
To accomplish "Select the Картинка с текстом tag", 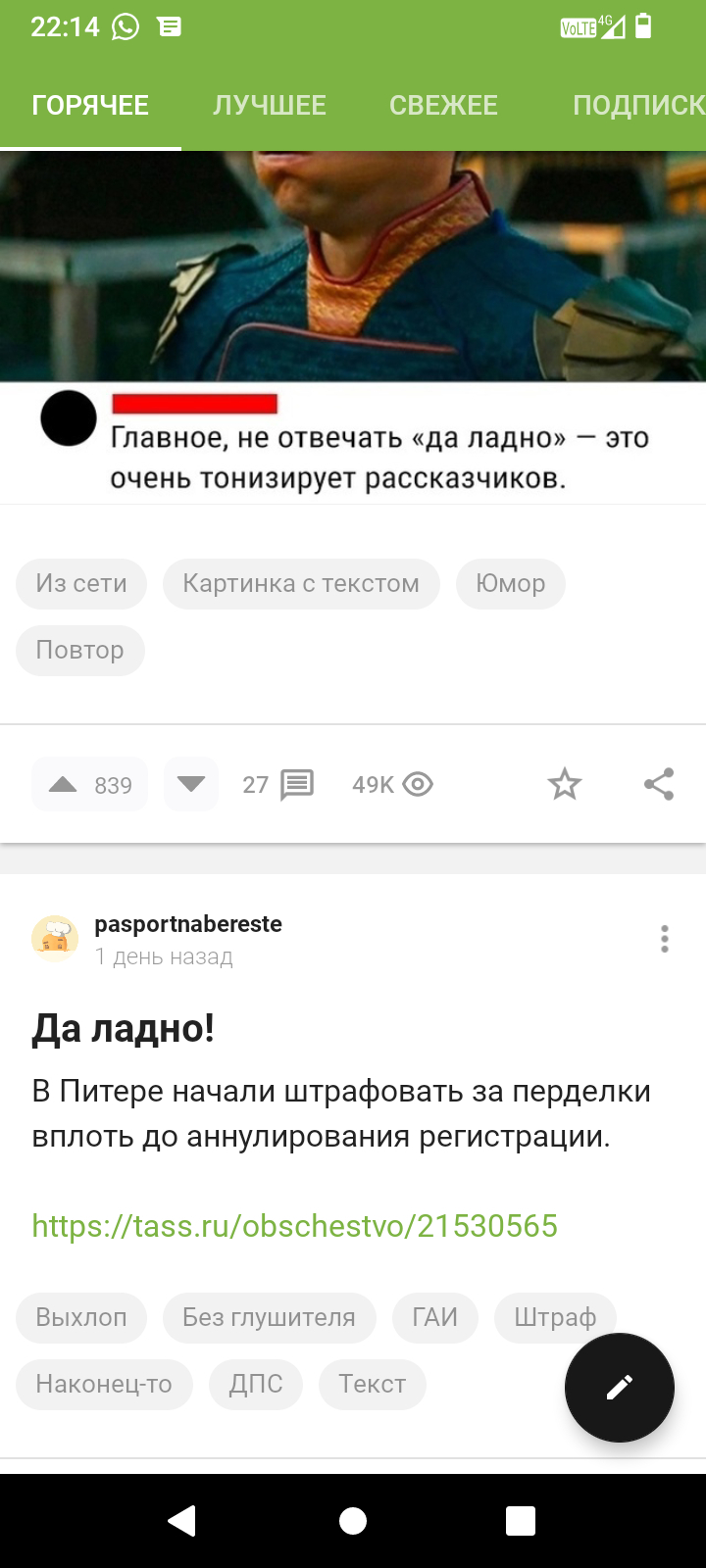I will [301, 584].
